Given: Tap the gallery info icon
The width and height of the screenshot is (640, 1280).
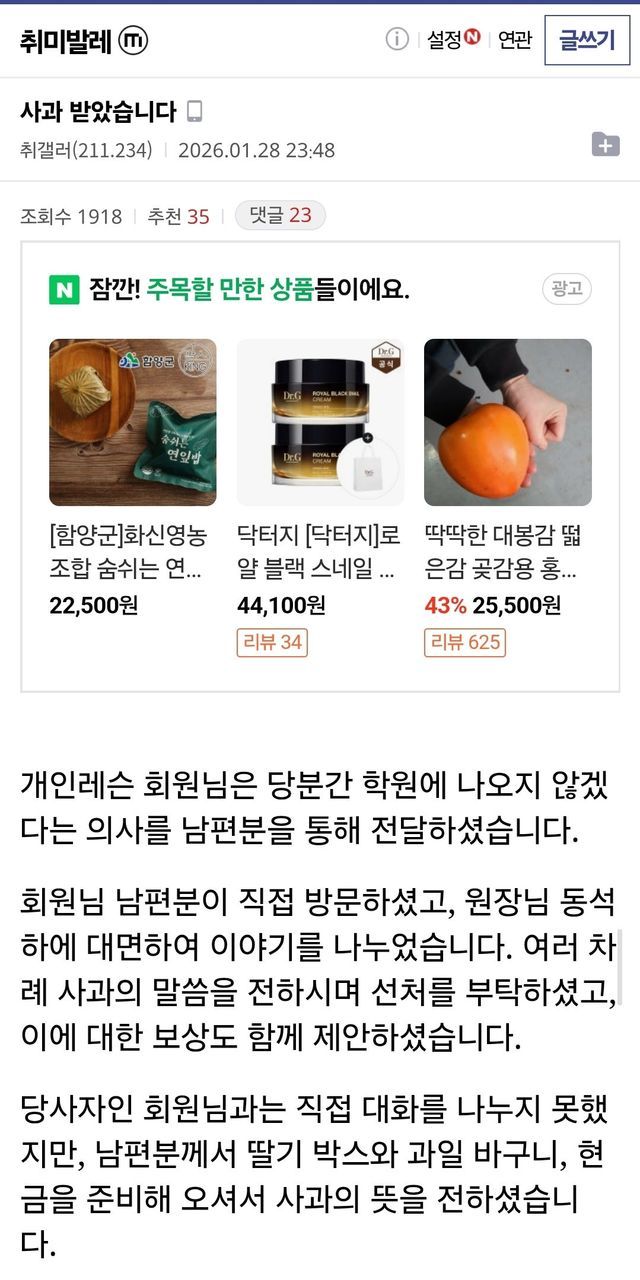Looking at the screenshot, I should click(x=397, y=39).
